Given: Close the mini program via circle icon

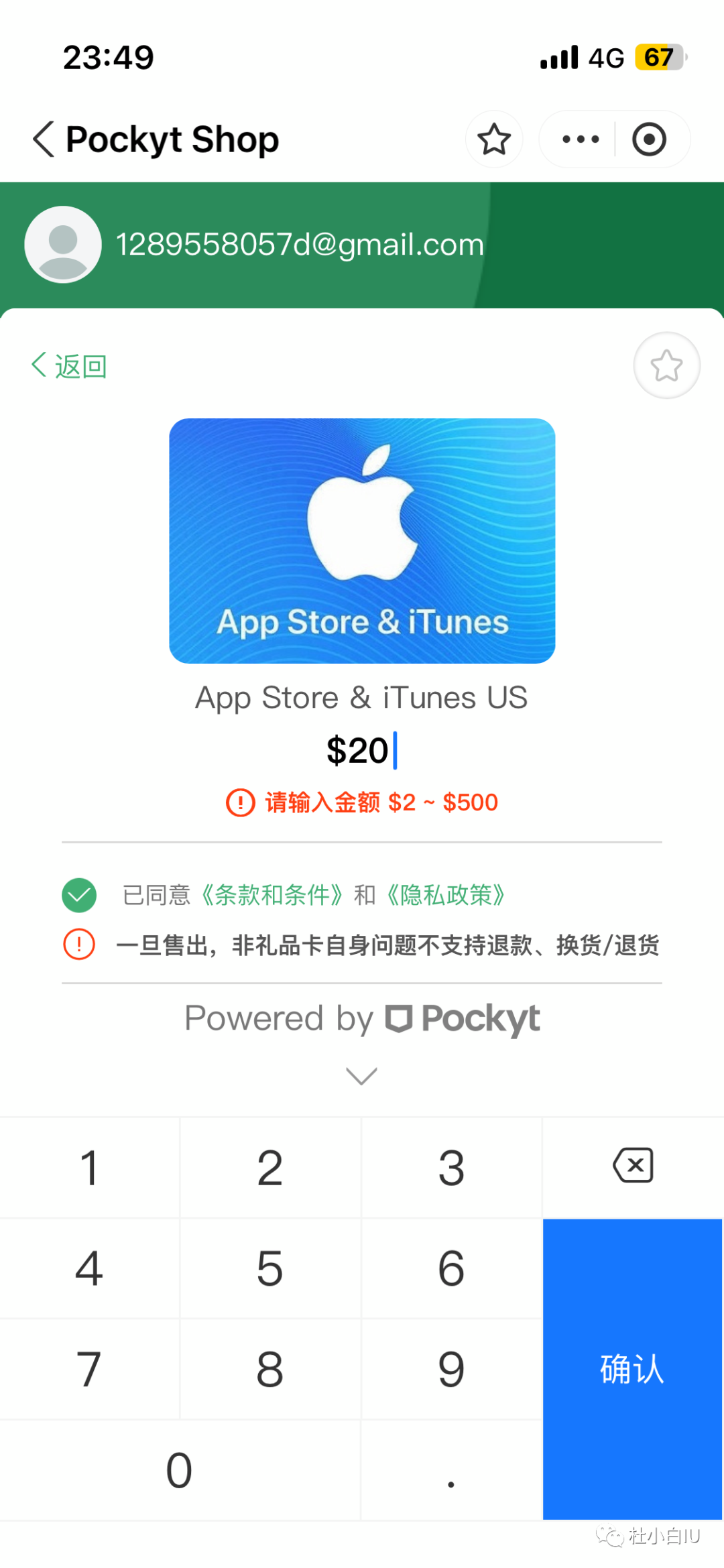Looking at the screenshot, I should pyautogui.click(x=649, y=139).
